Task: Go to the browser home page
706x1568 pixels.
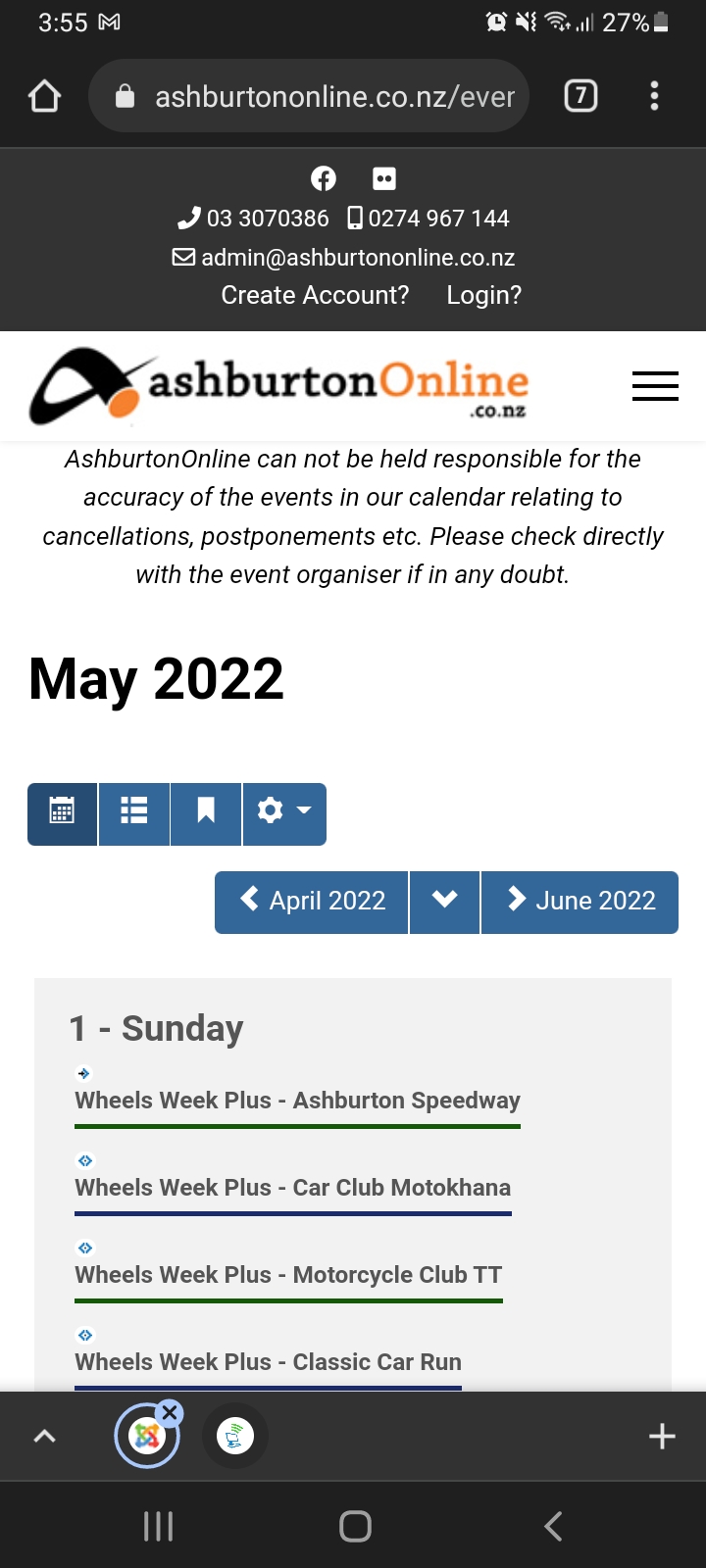Action: click(45, 96)
